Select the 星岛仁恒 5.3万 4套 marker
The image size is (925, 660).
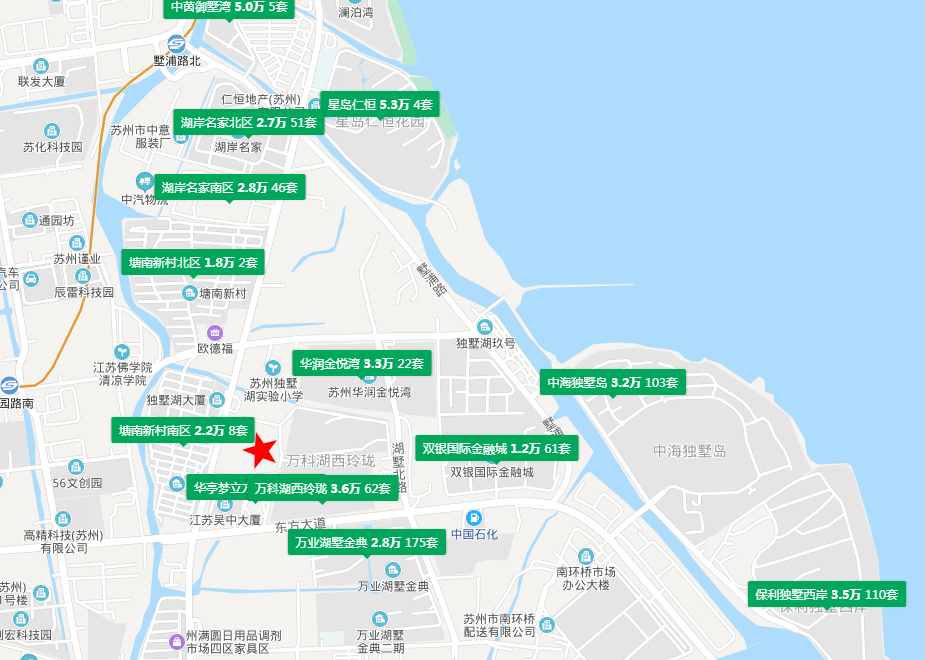pos(379,104)
